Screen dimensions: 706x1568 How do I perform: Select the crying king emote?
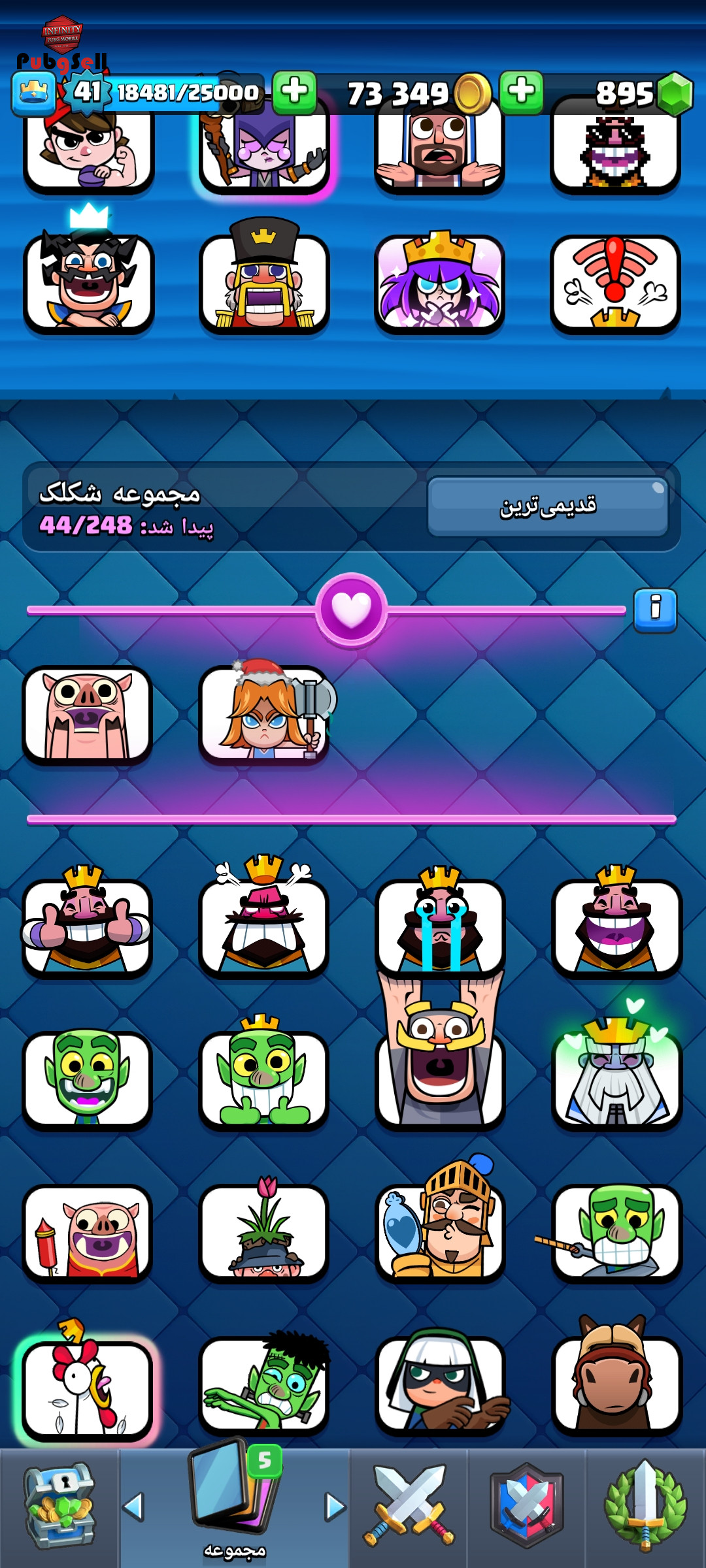tap(440, 923)
